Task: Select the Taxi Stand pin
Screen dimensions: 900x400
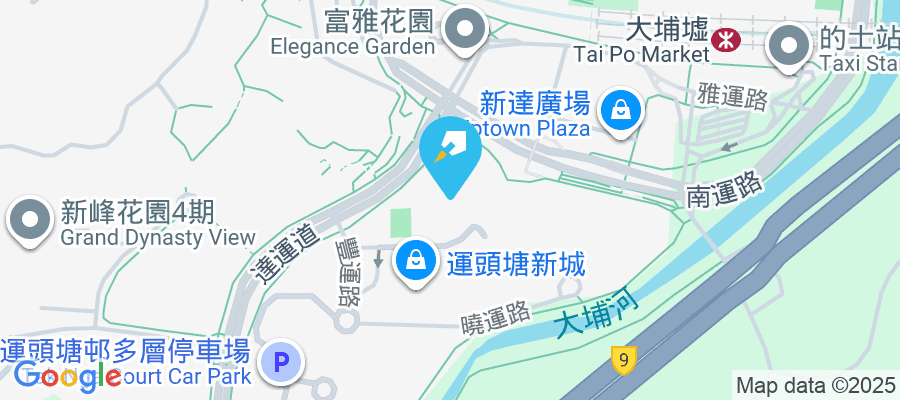Action: pos(789,46)
